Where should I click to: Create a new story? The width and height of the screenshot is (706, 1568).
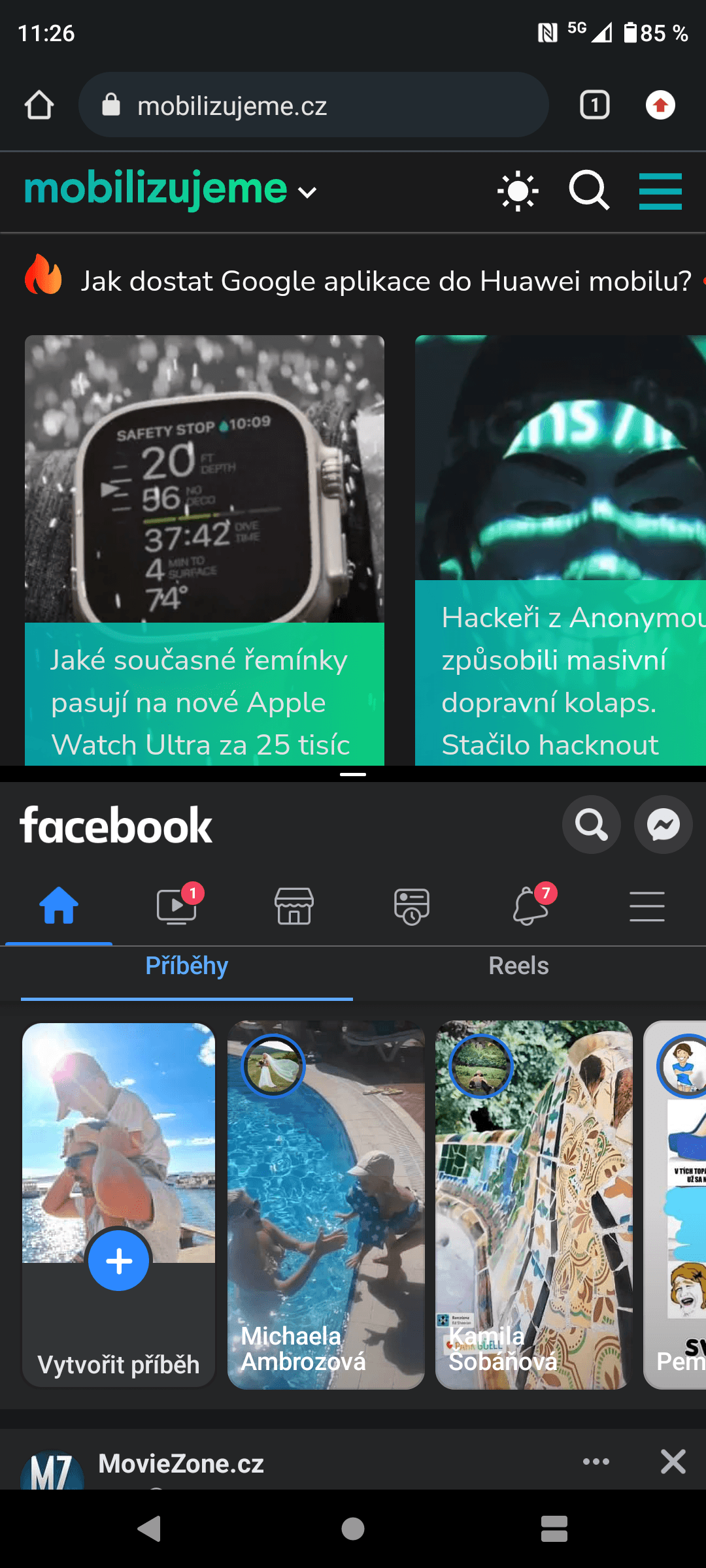[x=119, y=1261]
